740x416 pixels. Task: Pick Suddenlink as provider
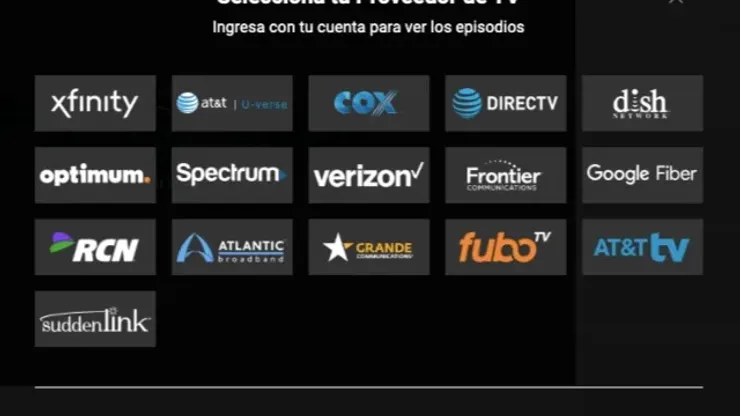pyautogui.click(x=95, y=319)
